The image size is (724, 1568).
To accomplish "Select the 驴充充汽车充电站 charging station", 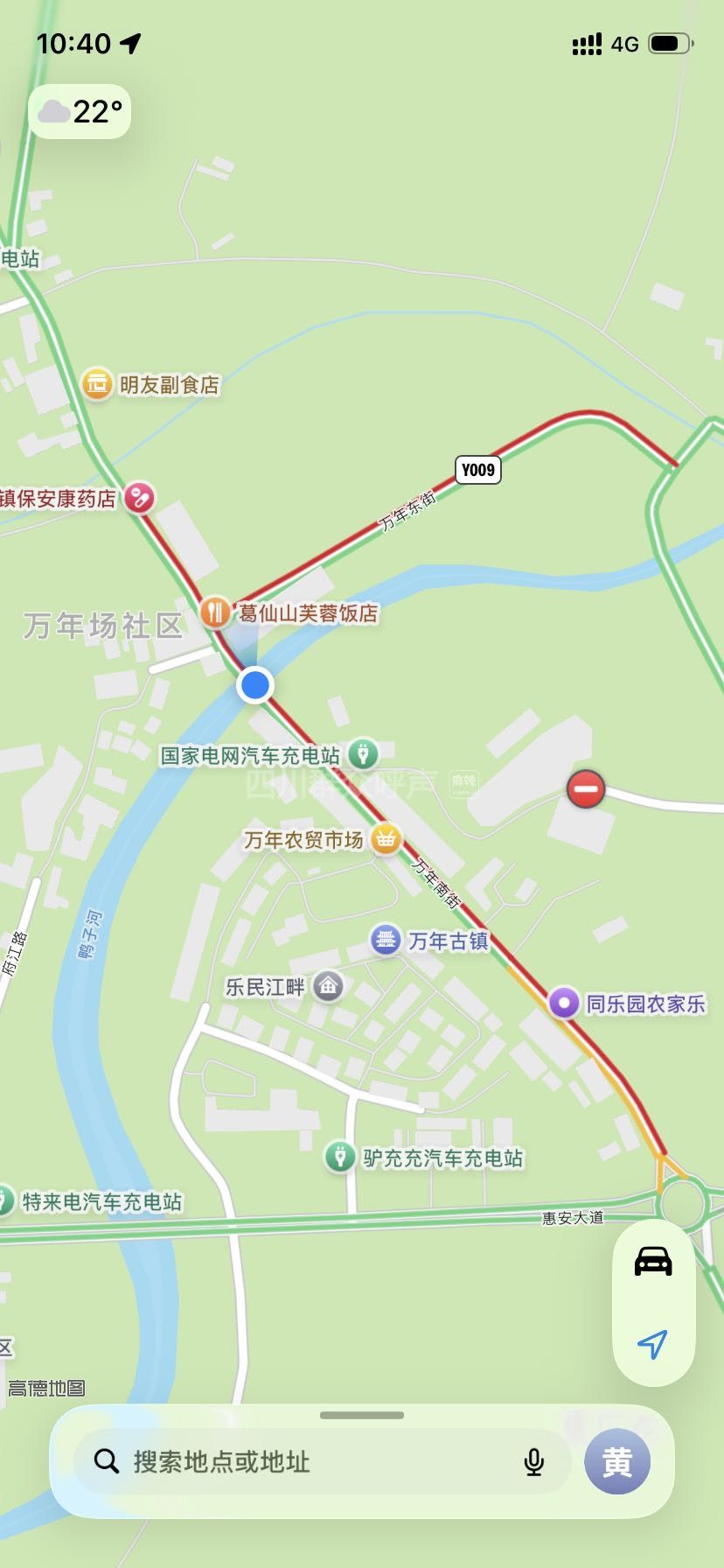I will click(338, 1157).
